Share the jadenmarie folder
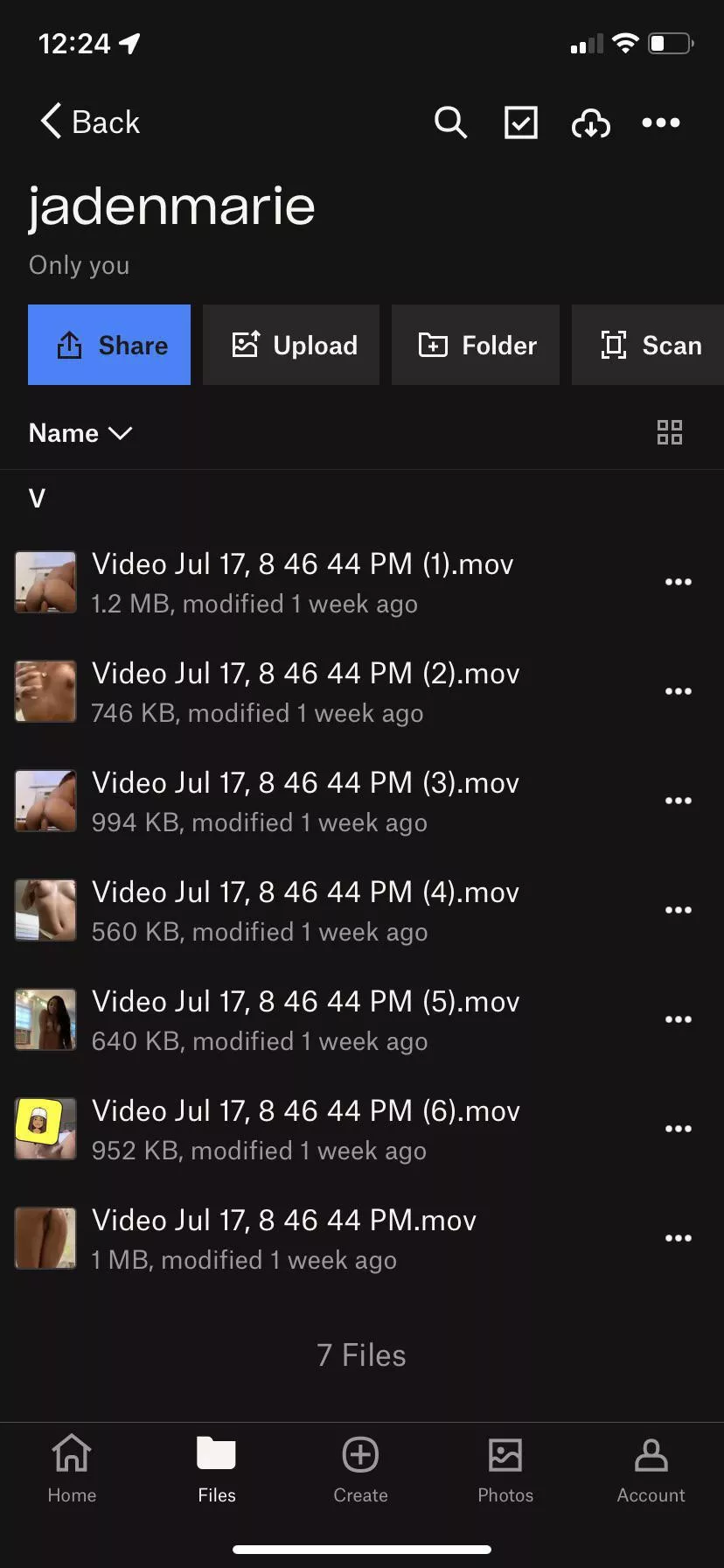This screenshot has width=724, height=1568. (109, 345)
